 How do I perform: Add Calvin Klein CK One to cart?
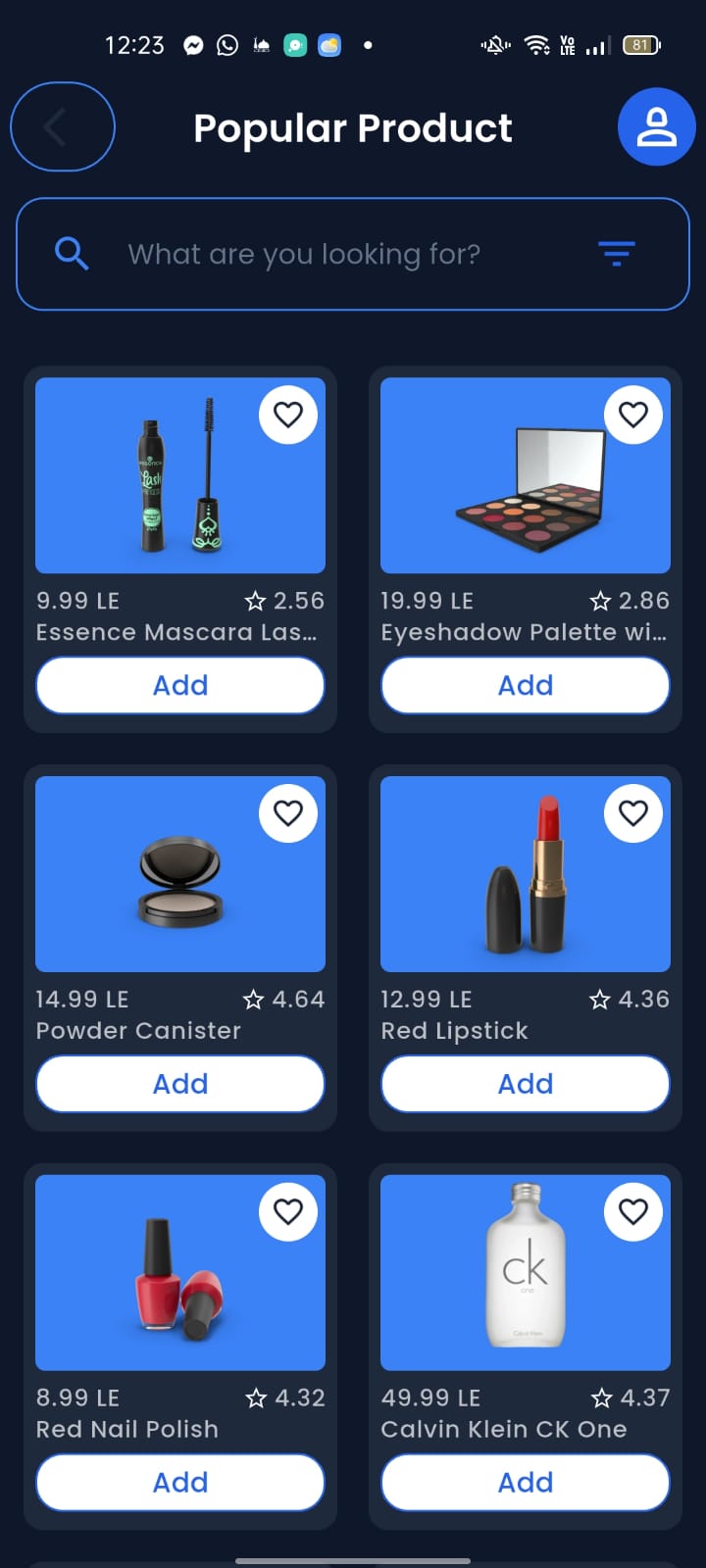click(x=526, y=1483)
